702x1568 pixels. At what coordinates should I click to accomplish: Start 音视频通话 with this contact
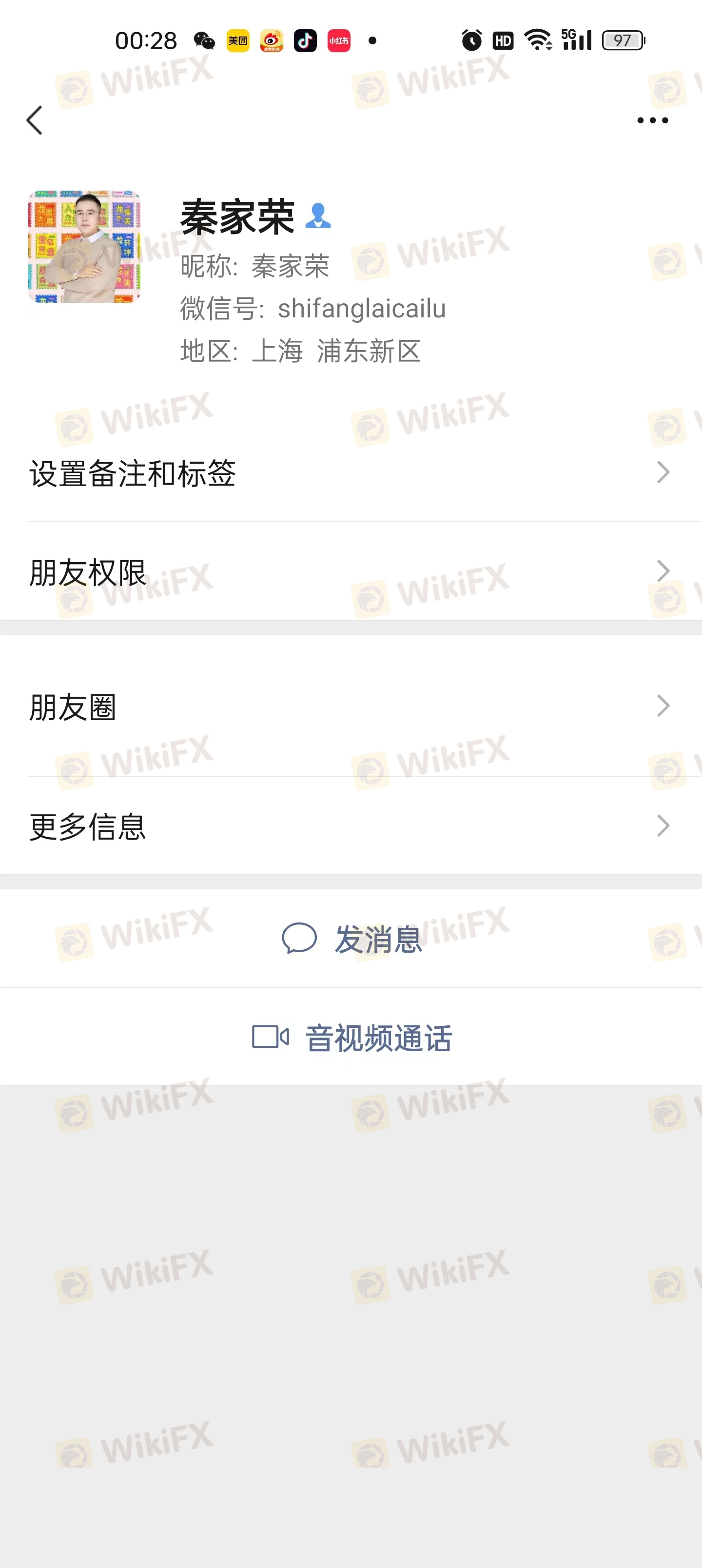[x=352, y=1037]
